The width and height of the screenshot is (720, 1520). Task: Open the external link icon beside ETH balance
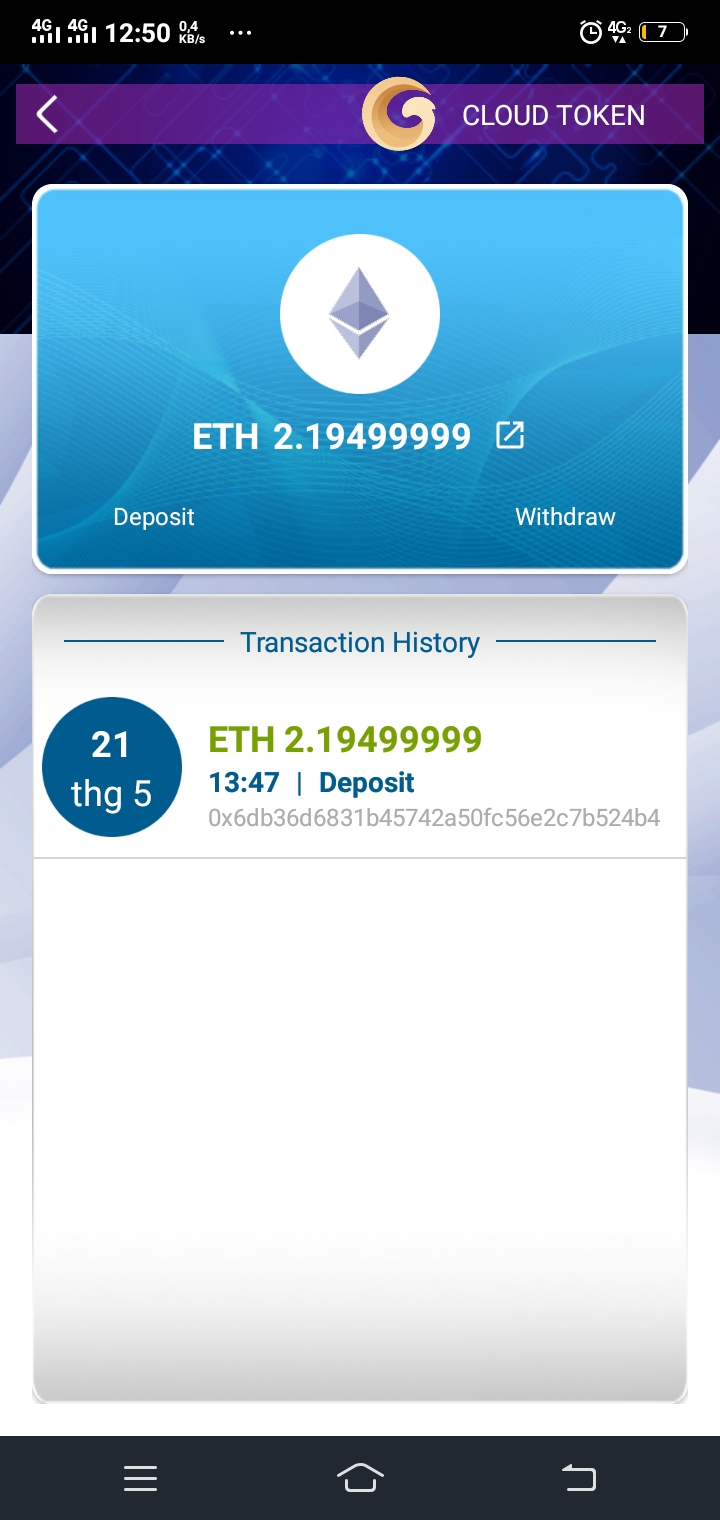tap(510, 435)
